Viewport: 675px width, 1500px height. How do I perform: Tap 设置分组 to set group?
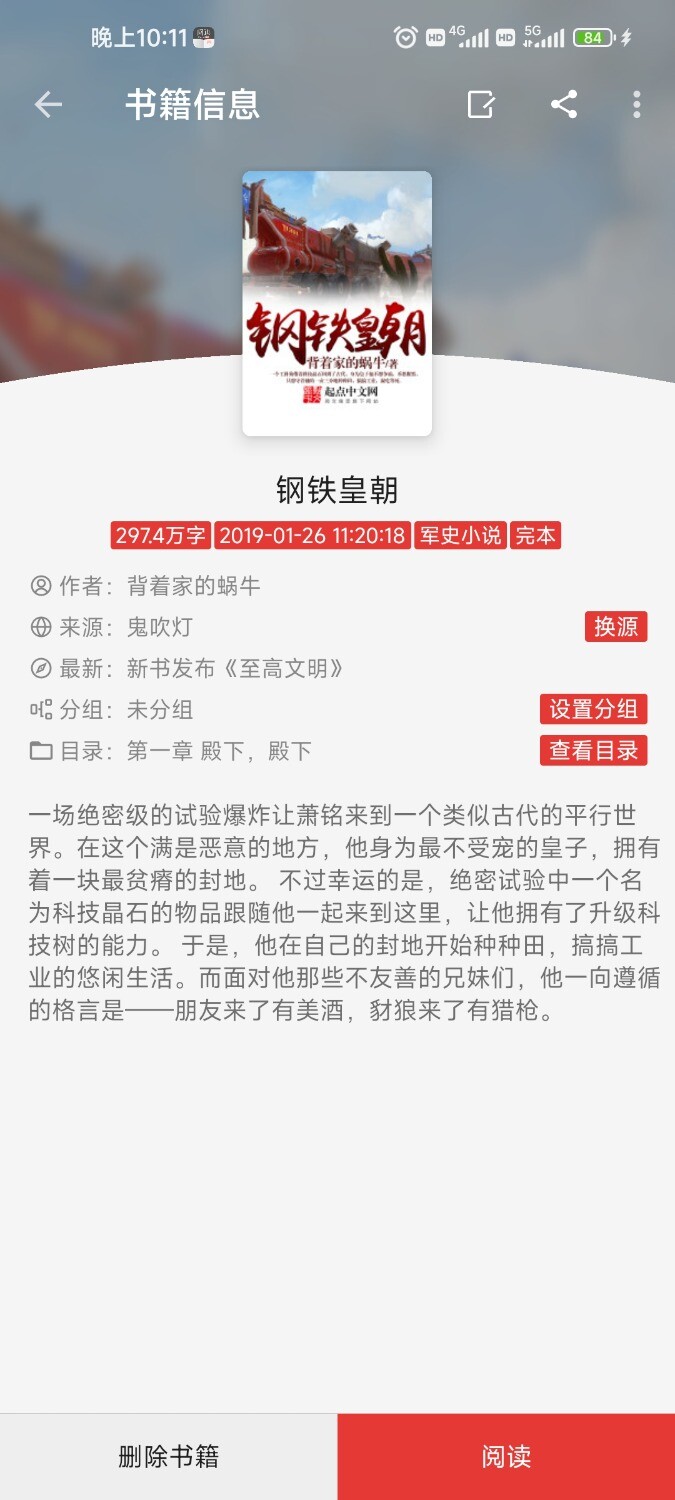coord(593,710)
